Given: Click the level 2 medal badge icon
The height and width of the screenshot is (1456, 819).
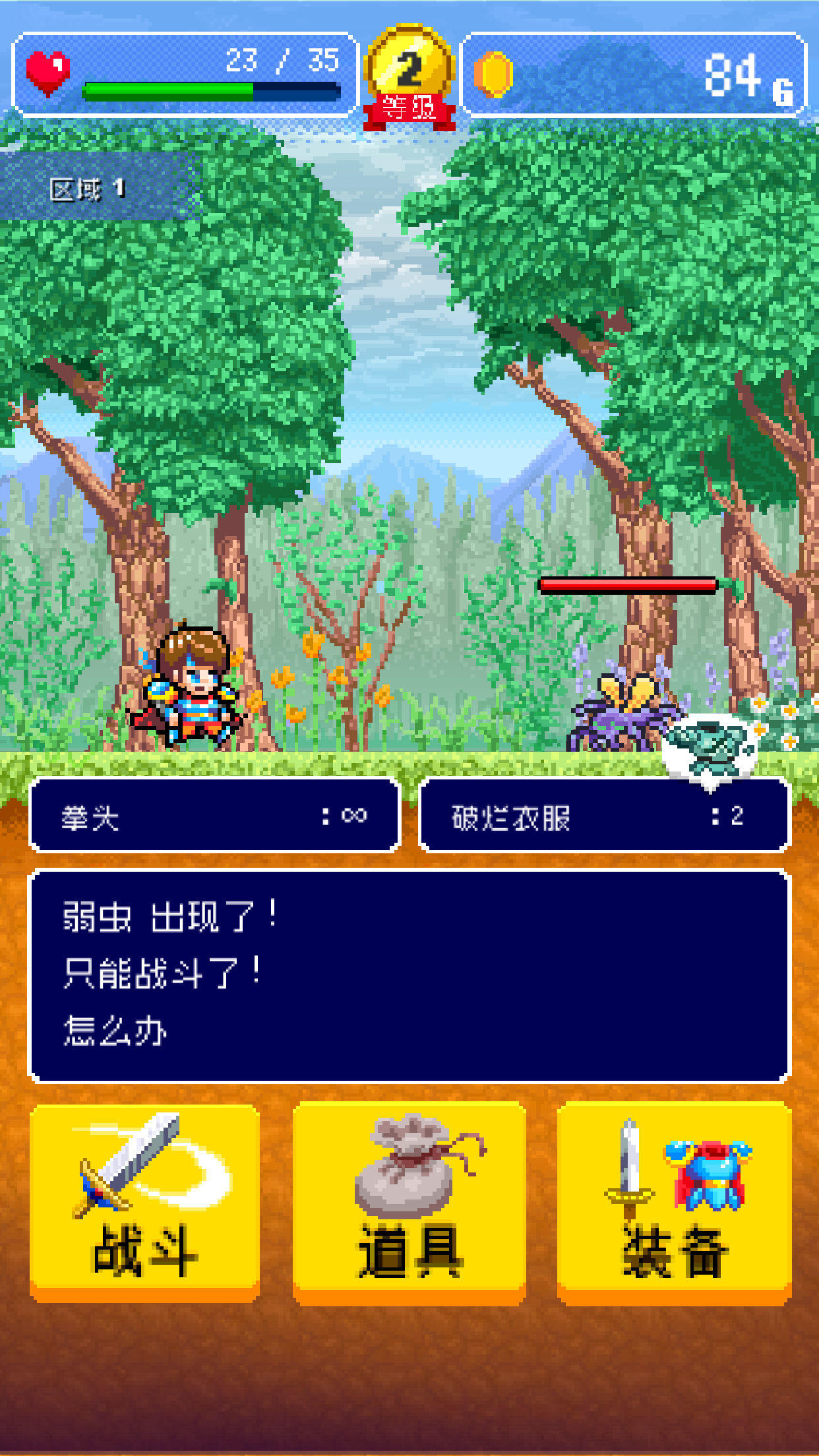Looking at the screenshot, I should pos(409,63).
